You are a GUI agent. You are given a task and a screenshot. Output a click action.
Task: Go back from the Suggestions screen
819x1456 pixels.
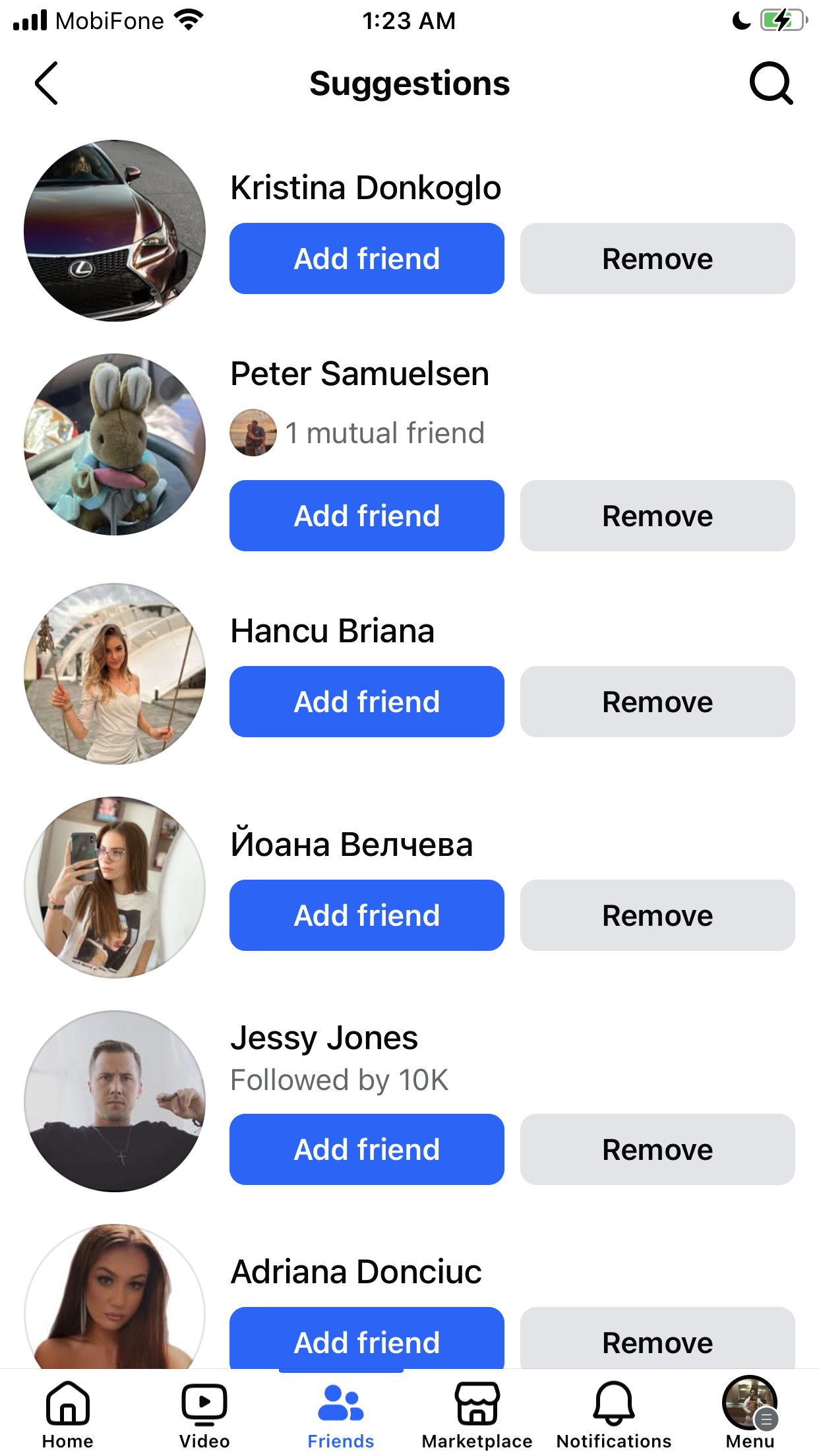point(46,84)
